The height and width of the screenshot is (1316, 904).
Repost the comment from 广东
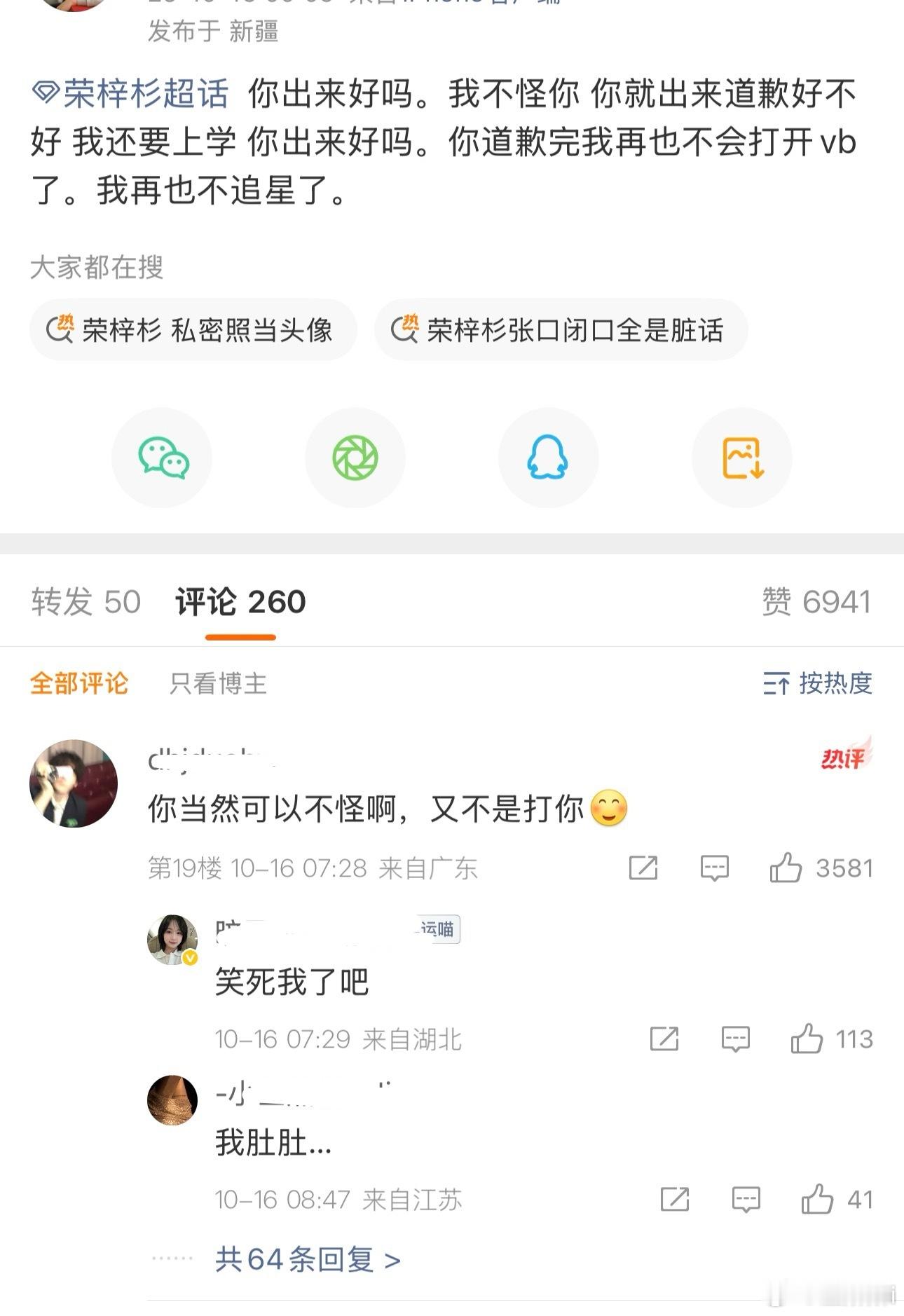pyautogui.click(x=643, y=868)
